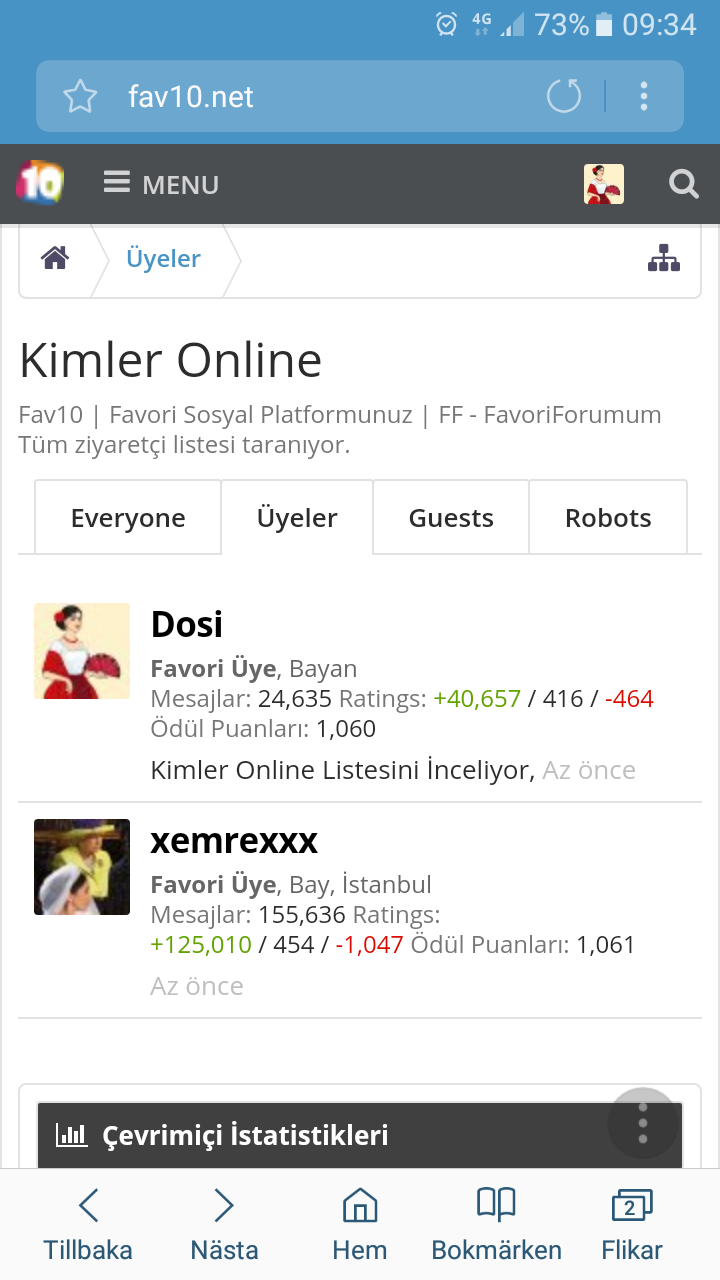Show the Guests tab
This screenshot has height=1280, width=720.
pyautogui.click(x=451, y=518)
